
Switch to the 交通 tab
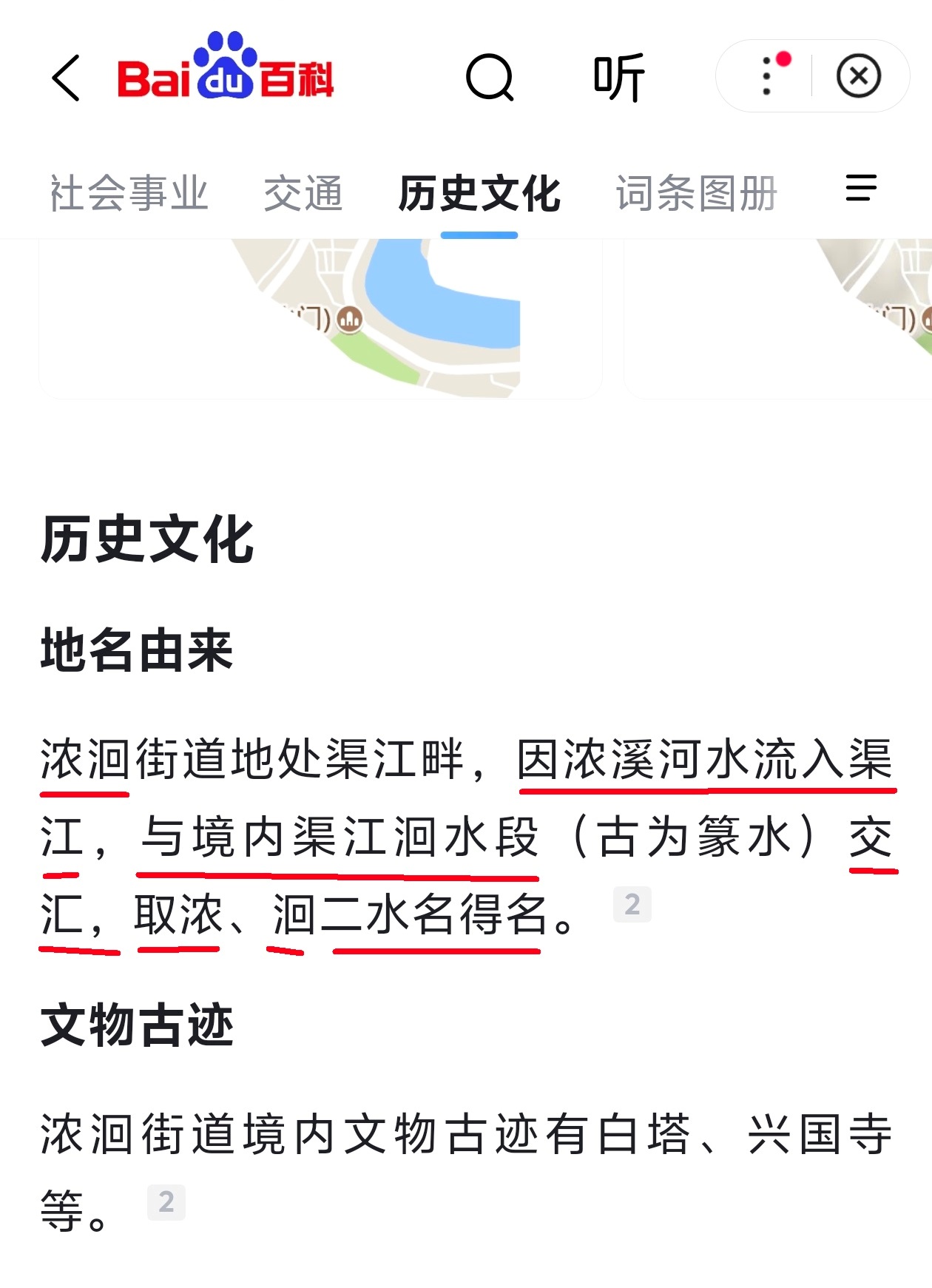[303, 194]
